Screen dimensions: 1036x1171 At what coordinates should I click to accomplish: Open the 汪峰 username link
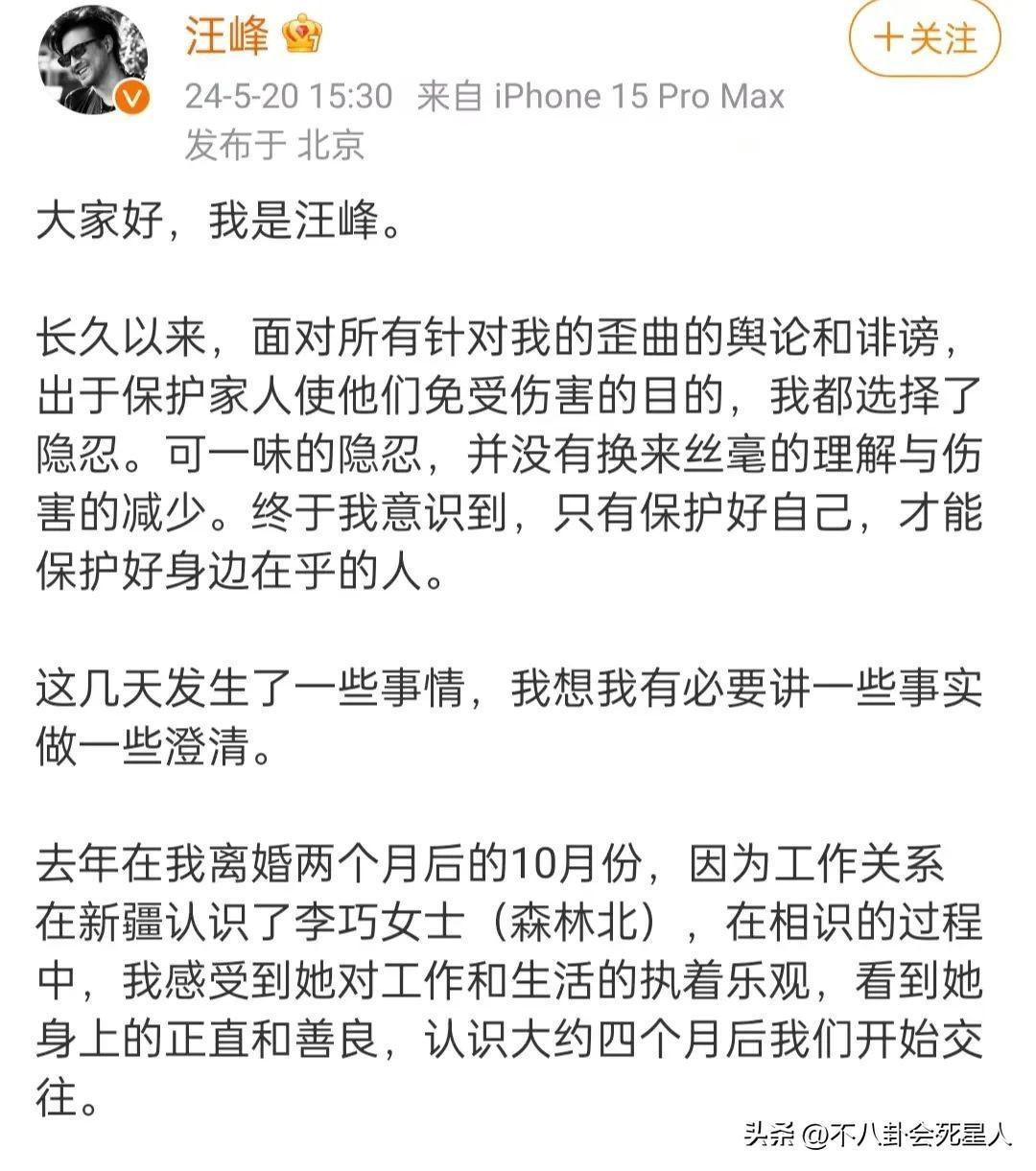pos(226,36)
